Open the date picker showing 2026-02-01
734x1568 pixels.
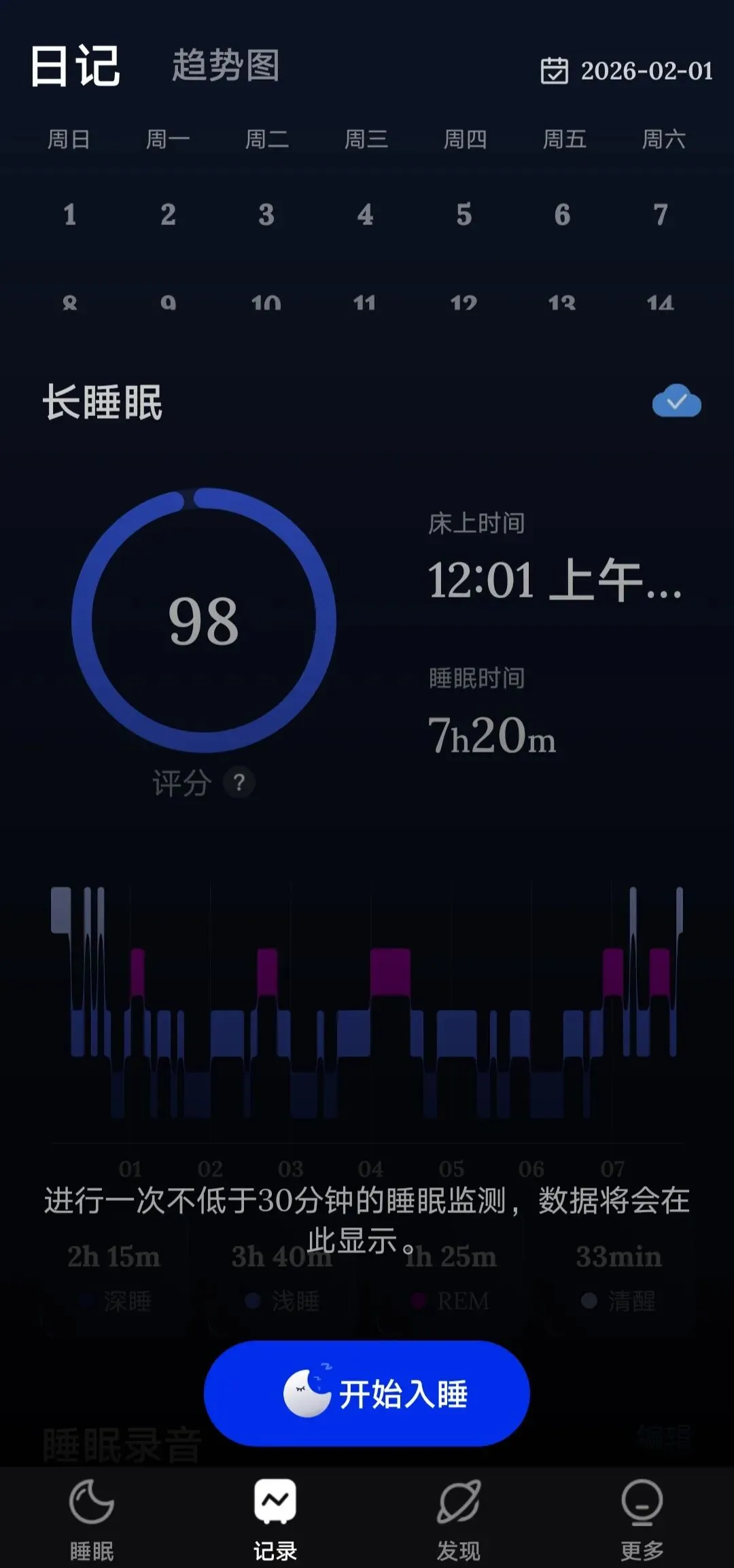pos(627,71)
